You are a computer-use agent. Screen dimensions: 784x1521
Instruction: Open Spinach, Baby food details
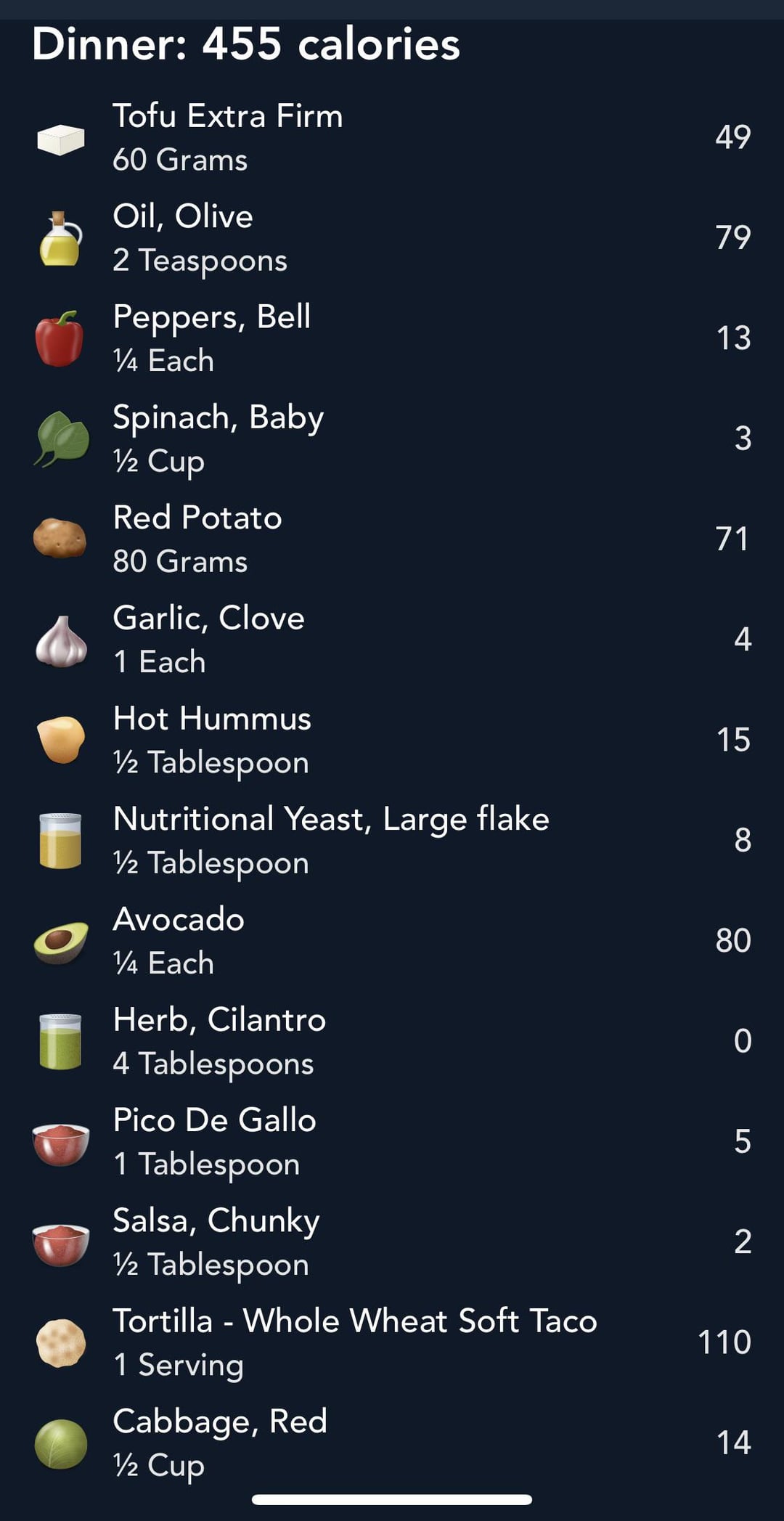pyautogui.click(x=392, y=439)
